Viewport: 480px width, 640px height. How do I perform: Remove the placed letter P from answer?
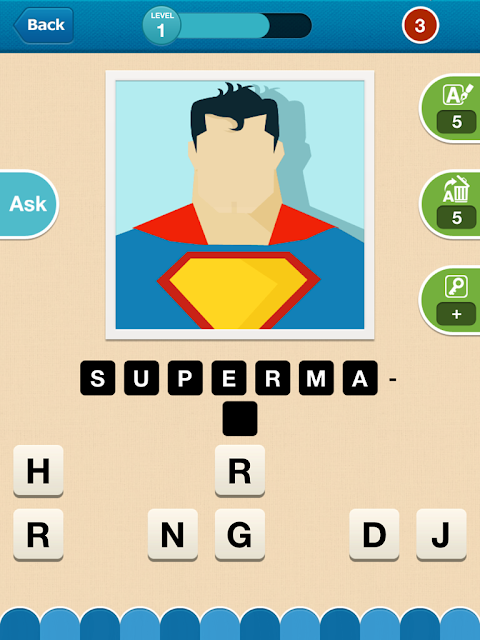coord(185,378)
